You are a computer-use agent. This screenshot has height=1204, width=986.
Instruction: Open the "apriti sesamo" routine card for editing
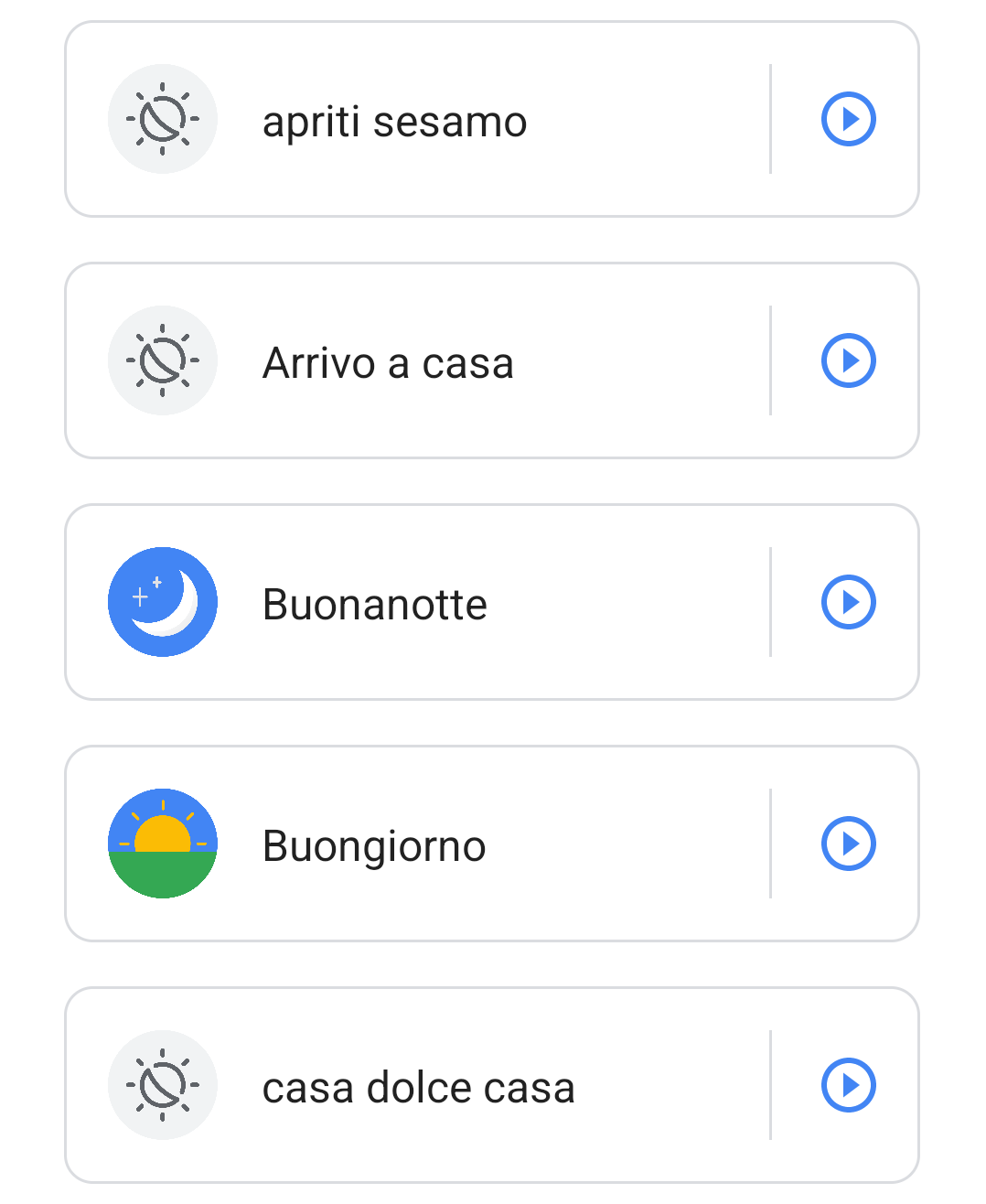click(492, 120)
